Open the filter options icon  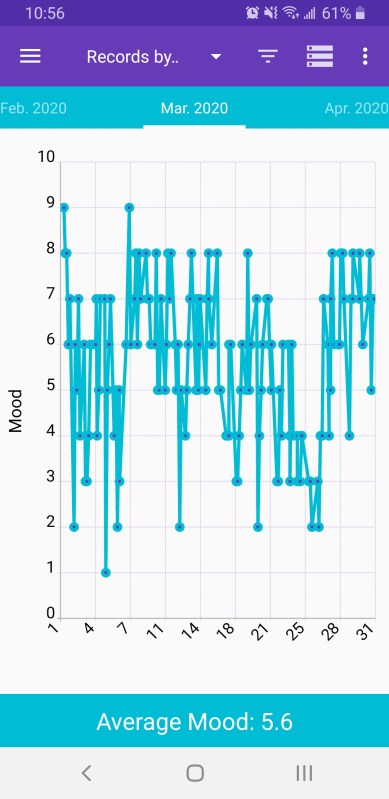268,56
